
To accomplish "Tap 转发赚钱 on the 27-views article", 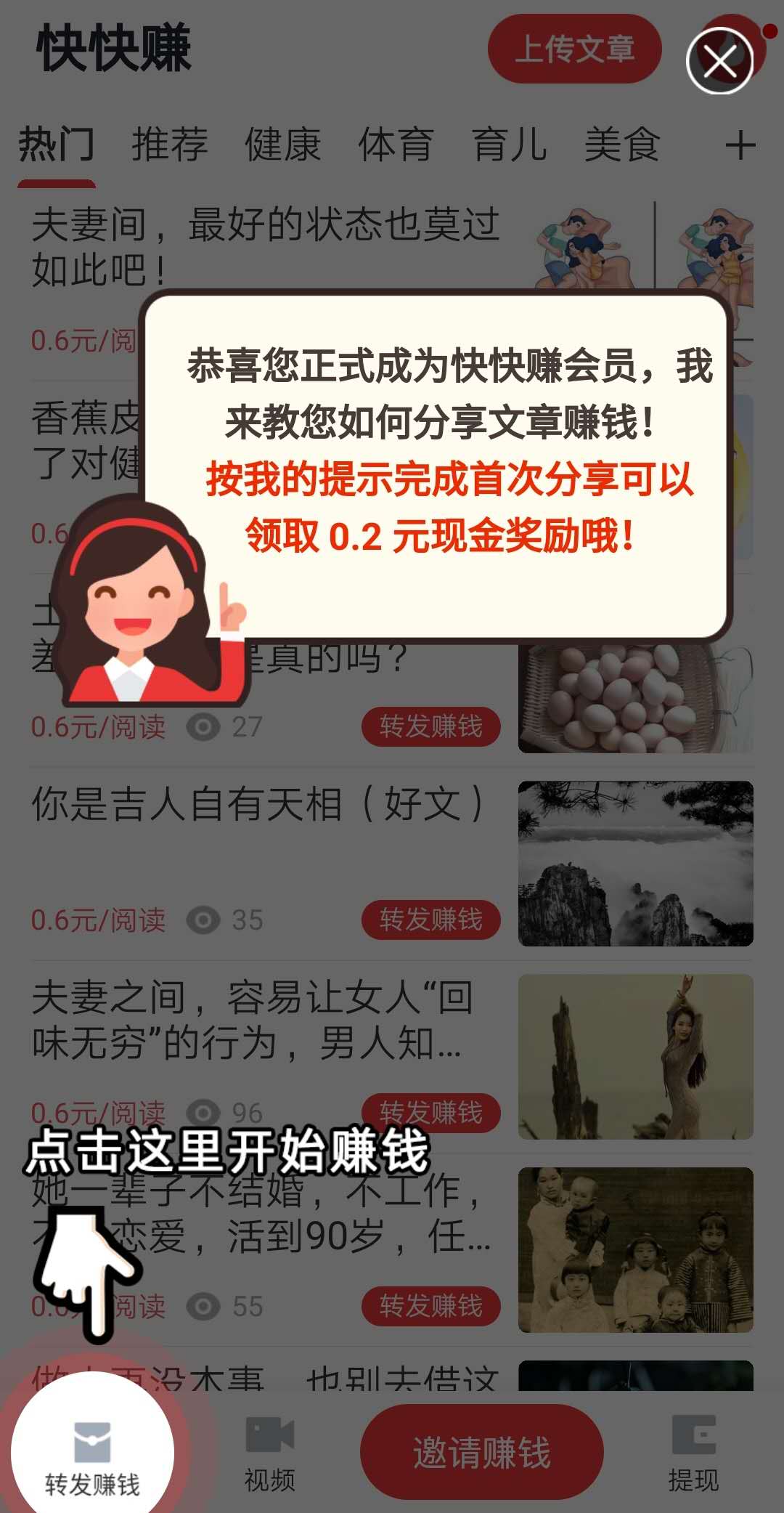I will point(431,726).
